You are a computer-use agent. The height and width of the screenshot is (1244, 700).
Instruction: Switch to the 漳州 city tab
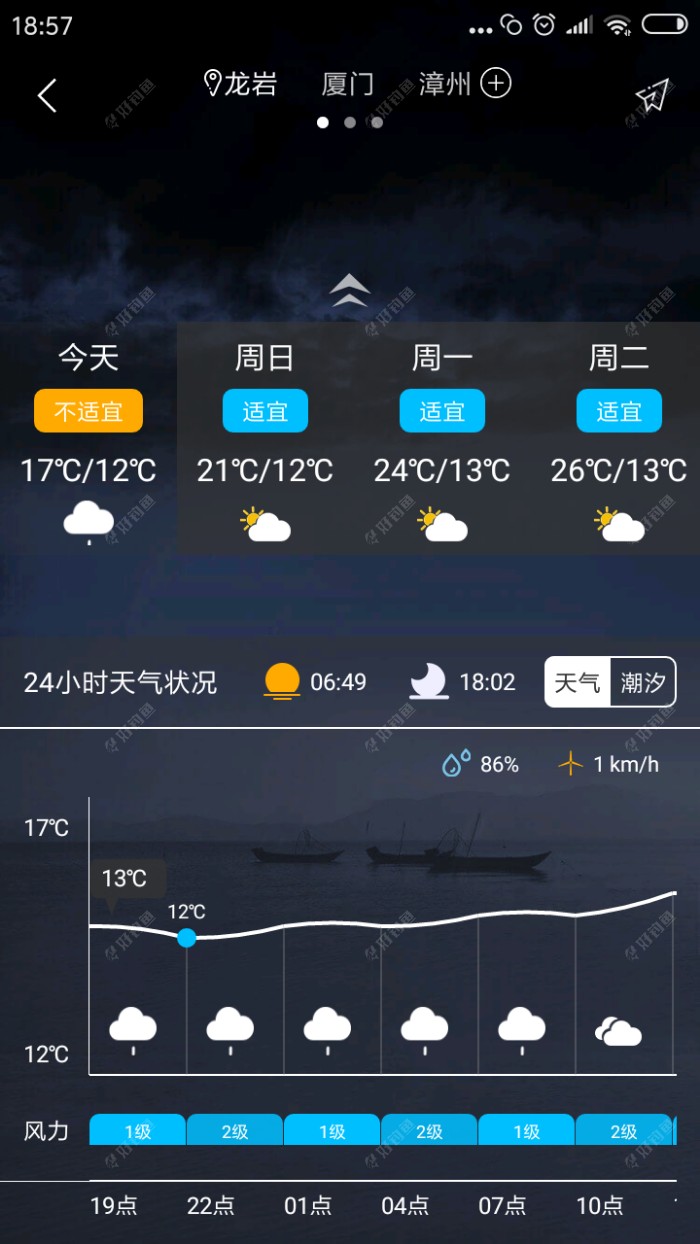coord(444,84)
